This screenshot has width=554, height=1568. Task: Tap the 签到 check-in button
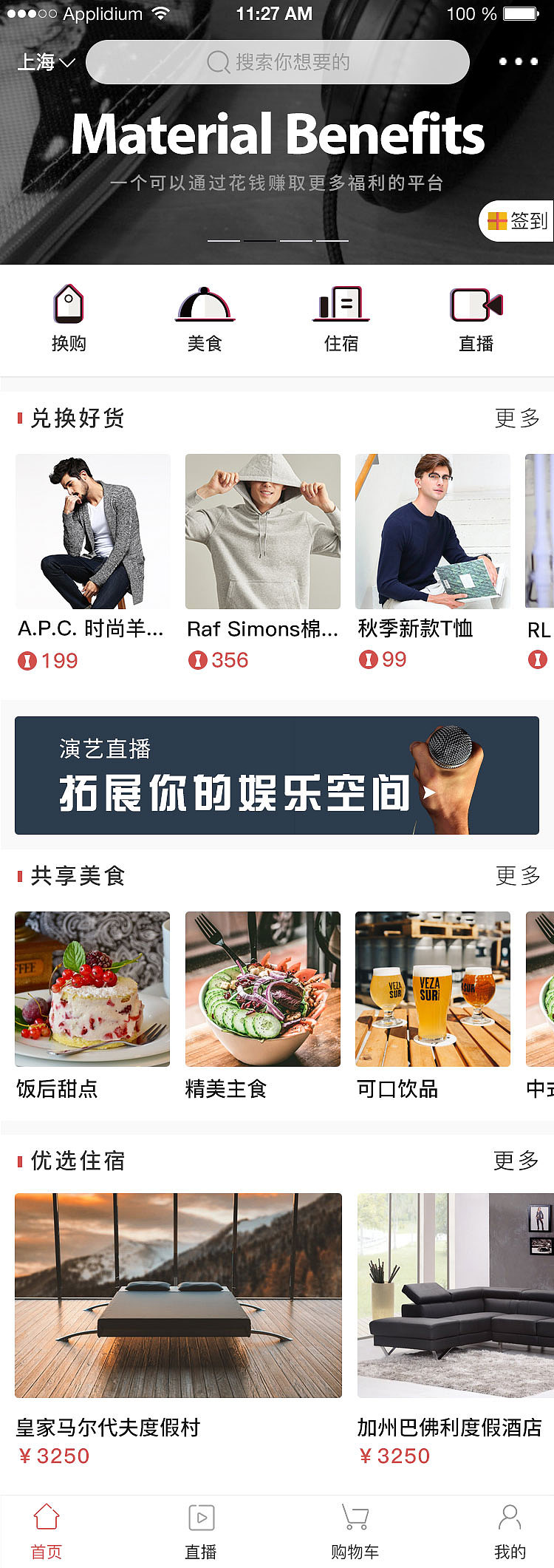517,221
